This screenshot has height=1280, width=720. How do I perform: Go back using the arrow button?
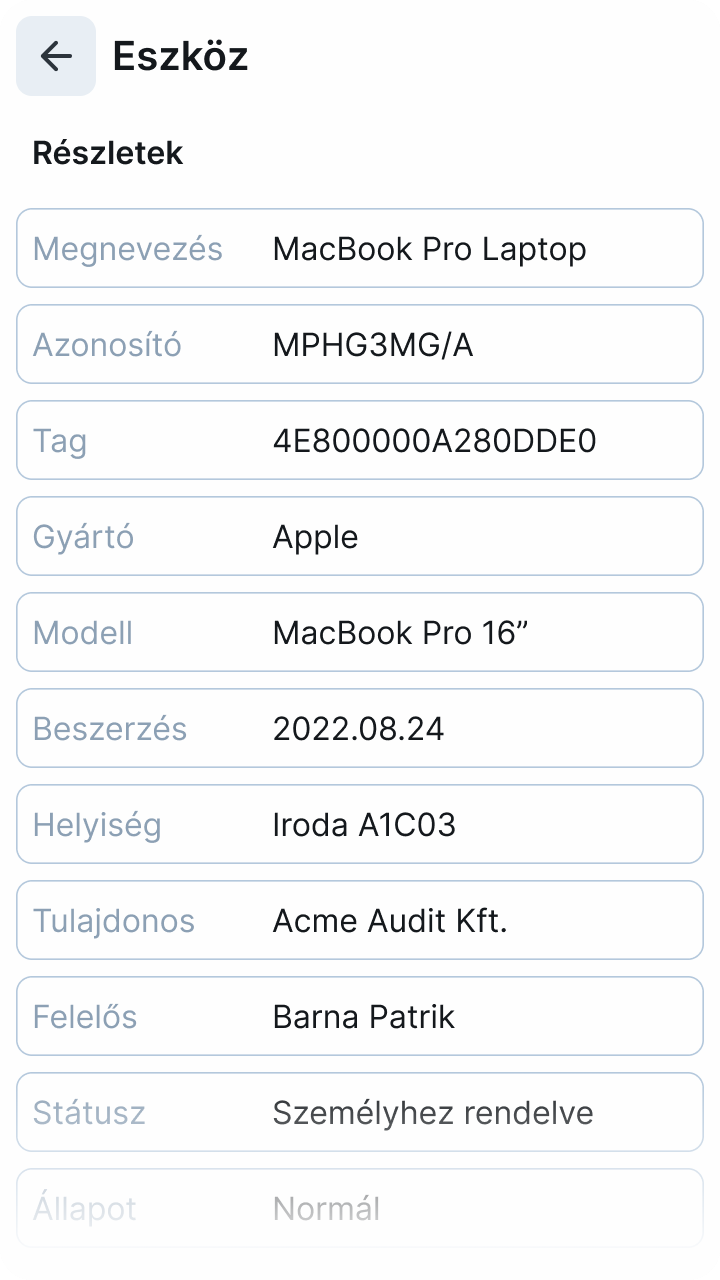(56, 56)
